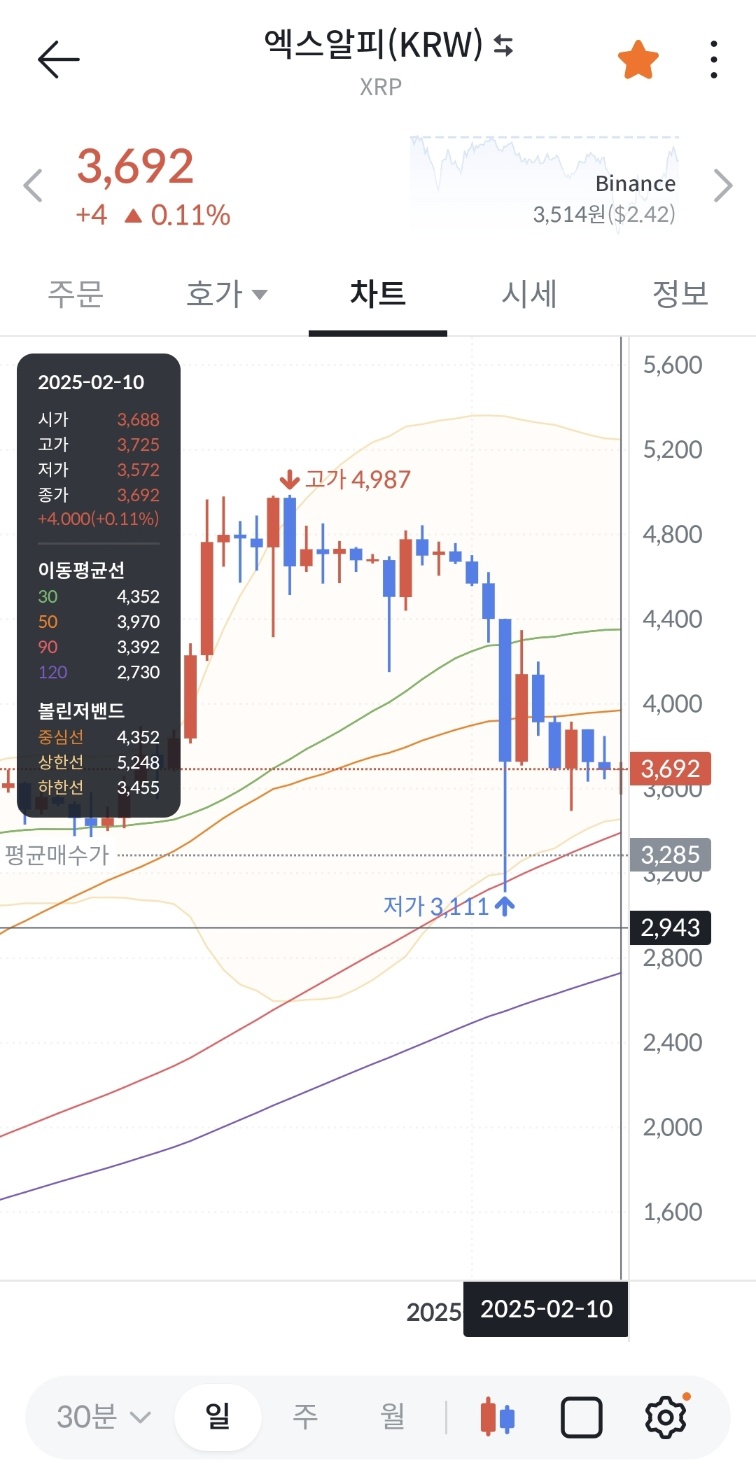This screenshot has height=1476, width=756.
Task: Switch candle chart type using the red-blue toggle
Action: [x=499, y=1417]
